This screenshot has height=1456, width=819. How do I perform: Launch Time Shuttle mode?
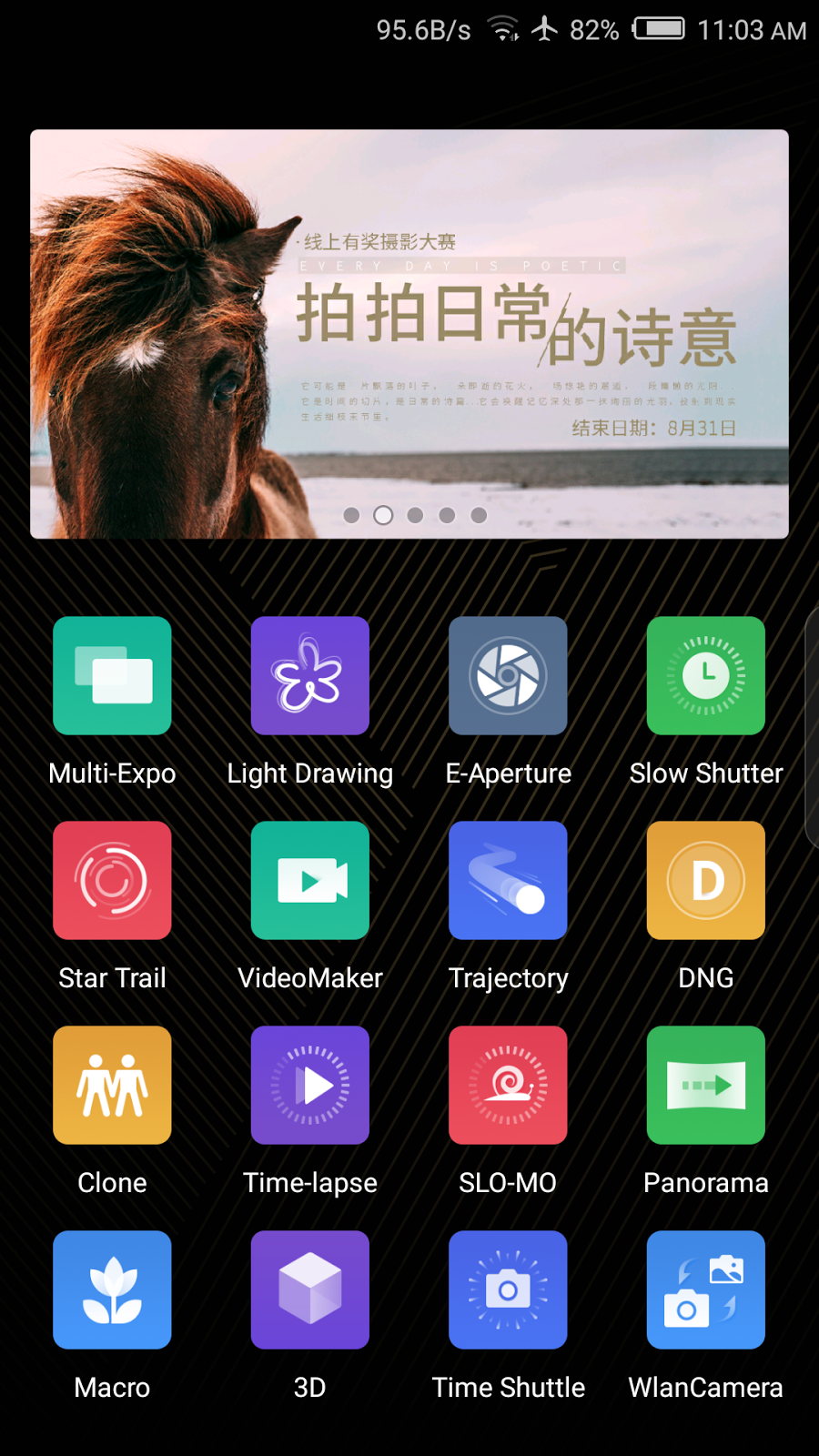coord(508,1290)
